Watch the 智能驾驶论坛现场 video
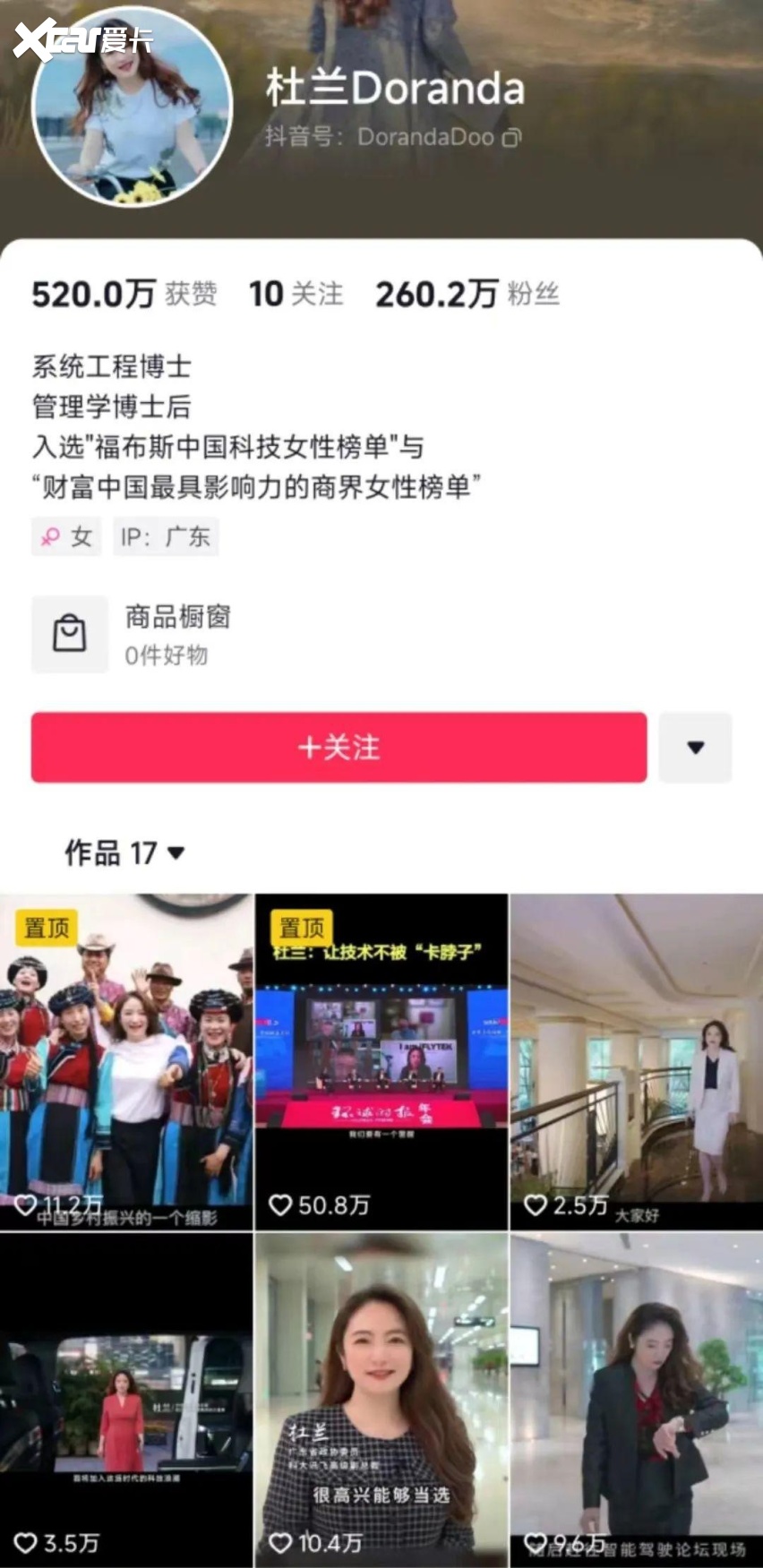 636,1400
